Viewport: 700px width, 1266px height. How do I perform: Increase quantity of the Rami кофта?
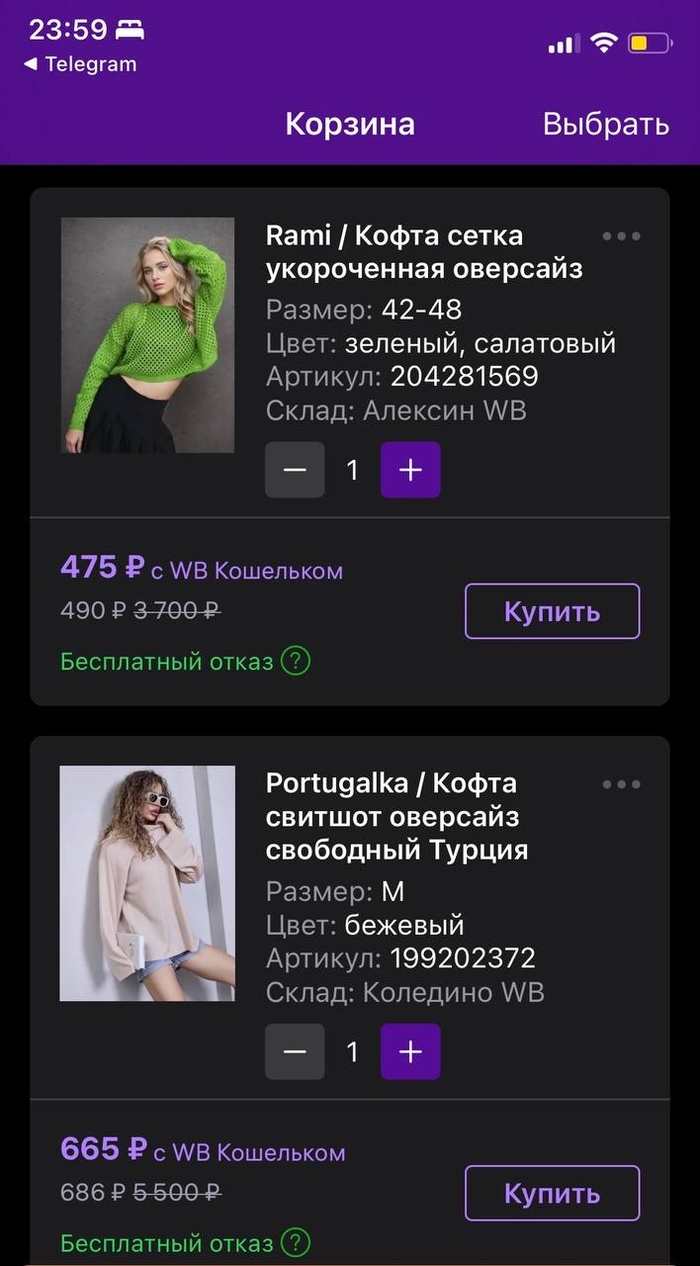pos(410,470)
